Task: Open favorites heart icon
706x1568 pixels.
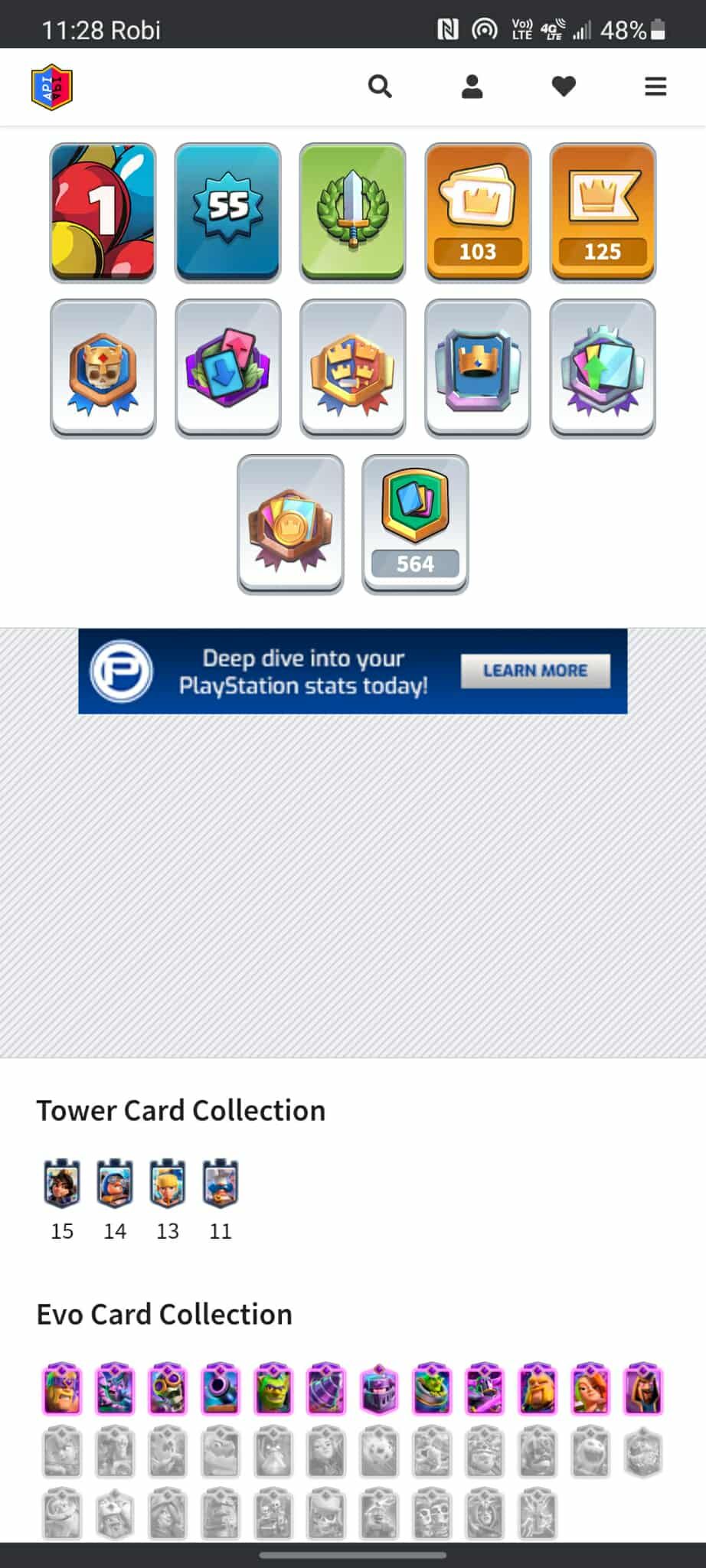Action: point(564,87)
